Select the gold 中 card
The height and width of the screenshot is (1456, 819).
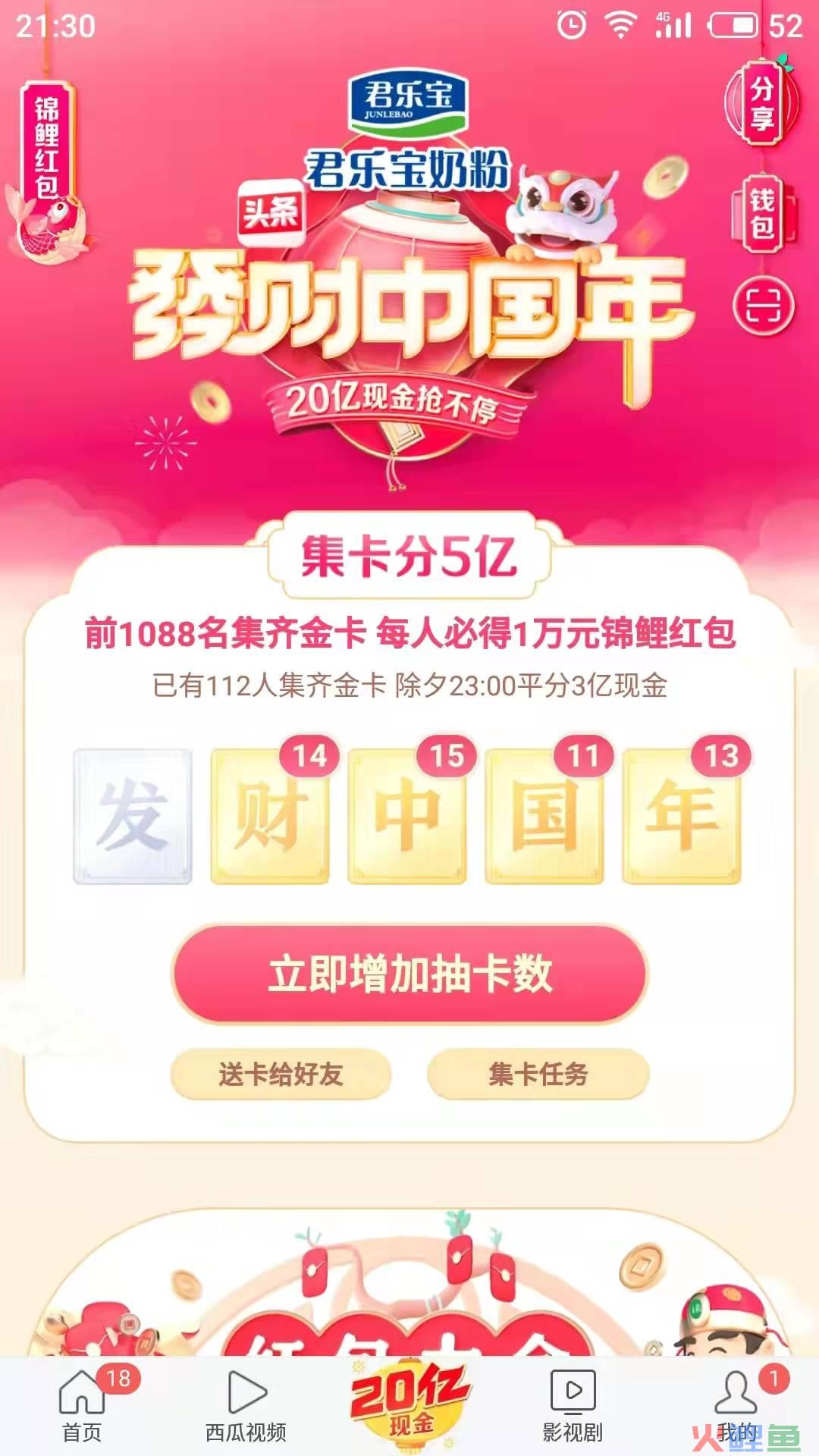point(407,817)
